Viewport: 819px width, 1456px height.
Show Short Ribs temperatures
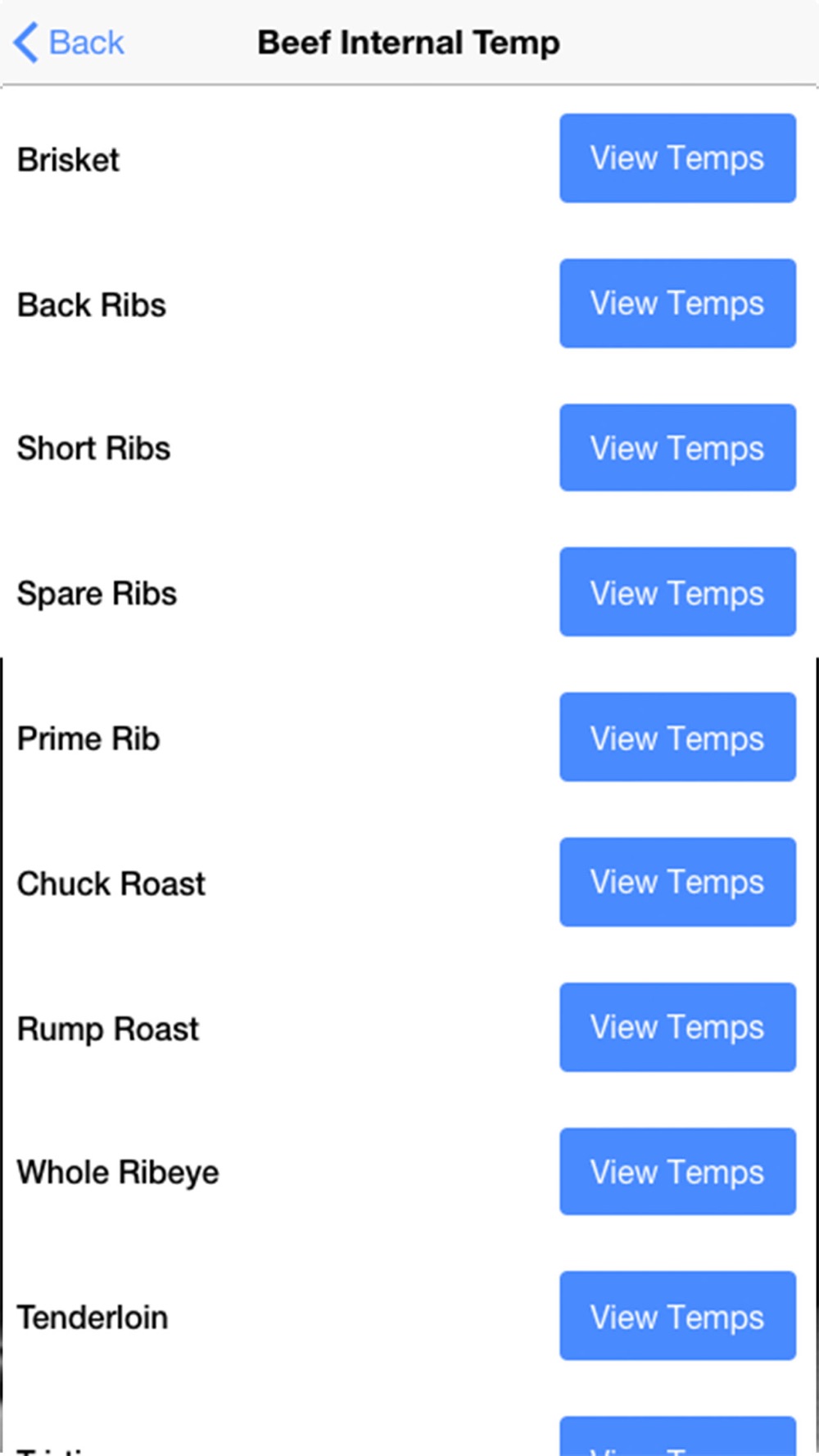677,448
